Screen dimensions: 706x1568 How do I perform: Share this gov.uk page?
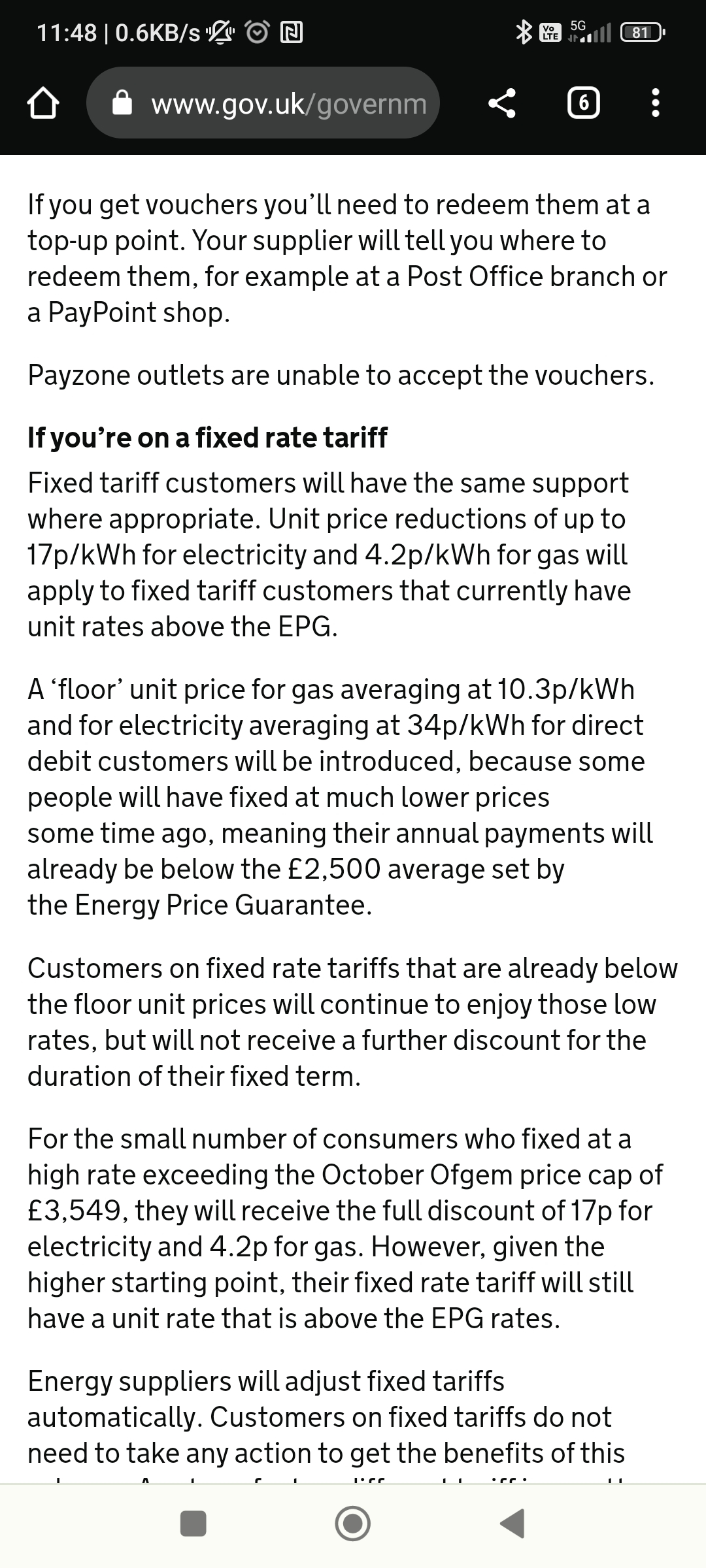click(x=502, y=103)
